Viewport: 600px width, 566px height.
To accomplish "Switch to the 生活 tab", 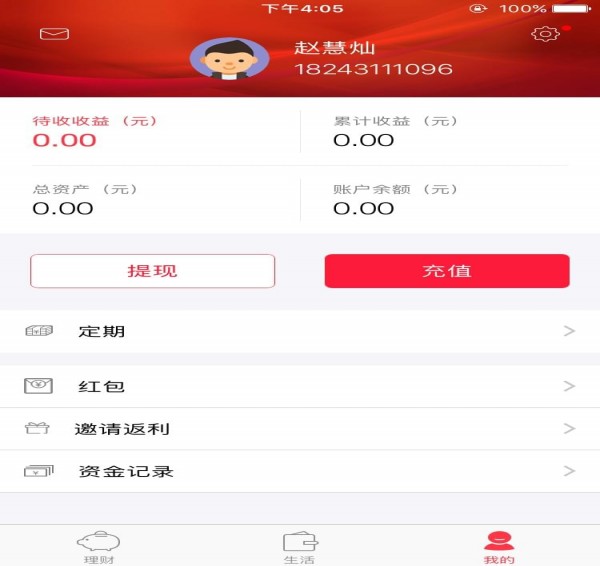I will pyautogui.click(x=300, y=547).
